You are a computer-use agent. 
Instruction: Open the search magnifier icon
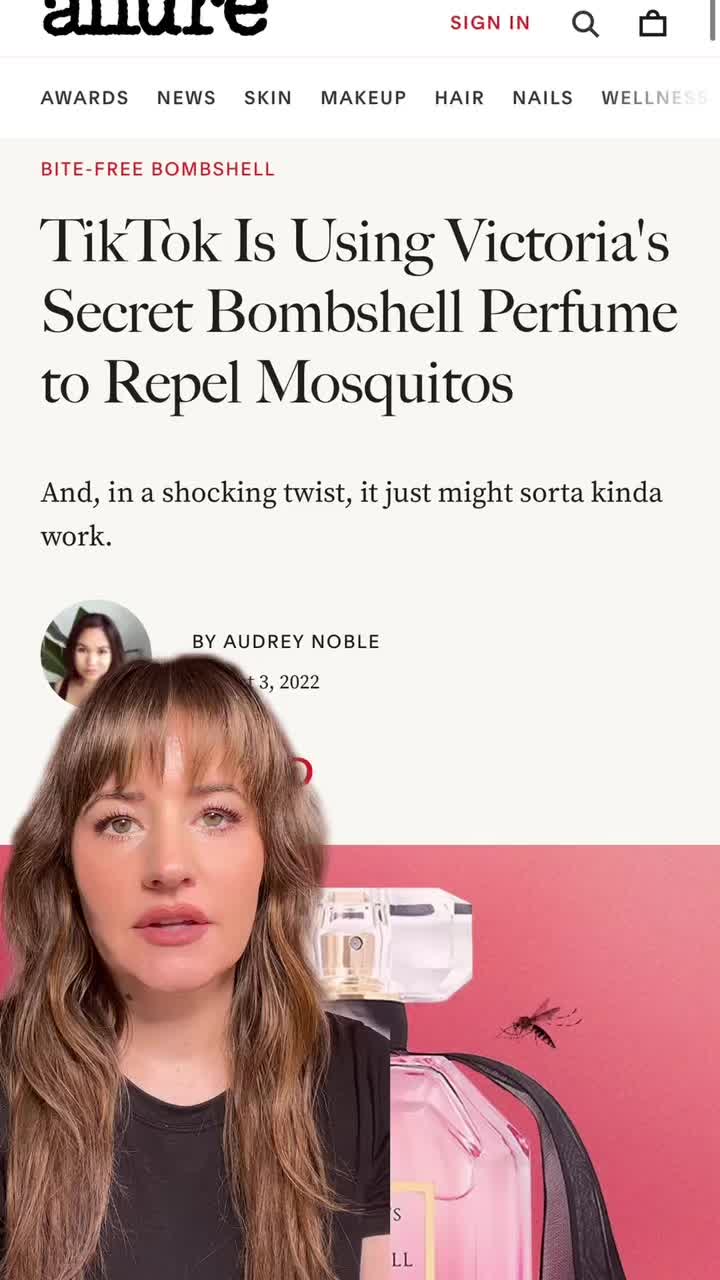tap(585, 24)
